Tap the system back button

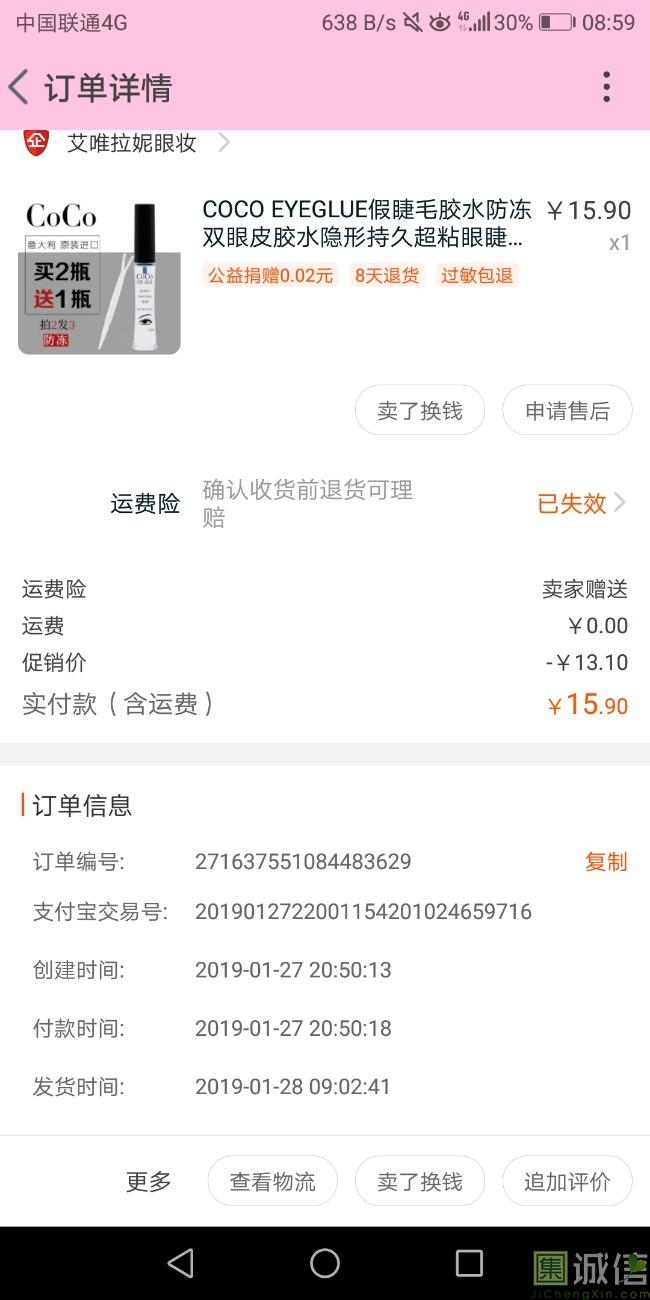[x=180, y=1263]
